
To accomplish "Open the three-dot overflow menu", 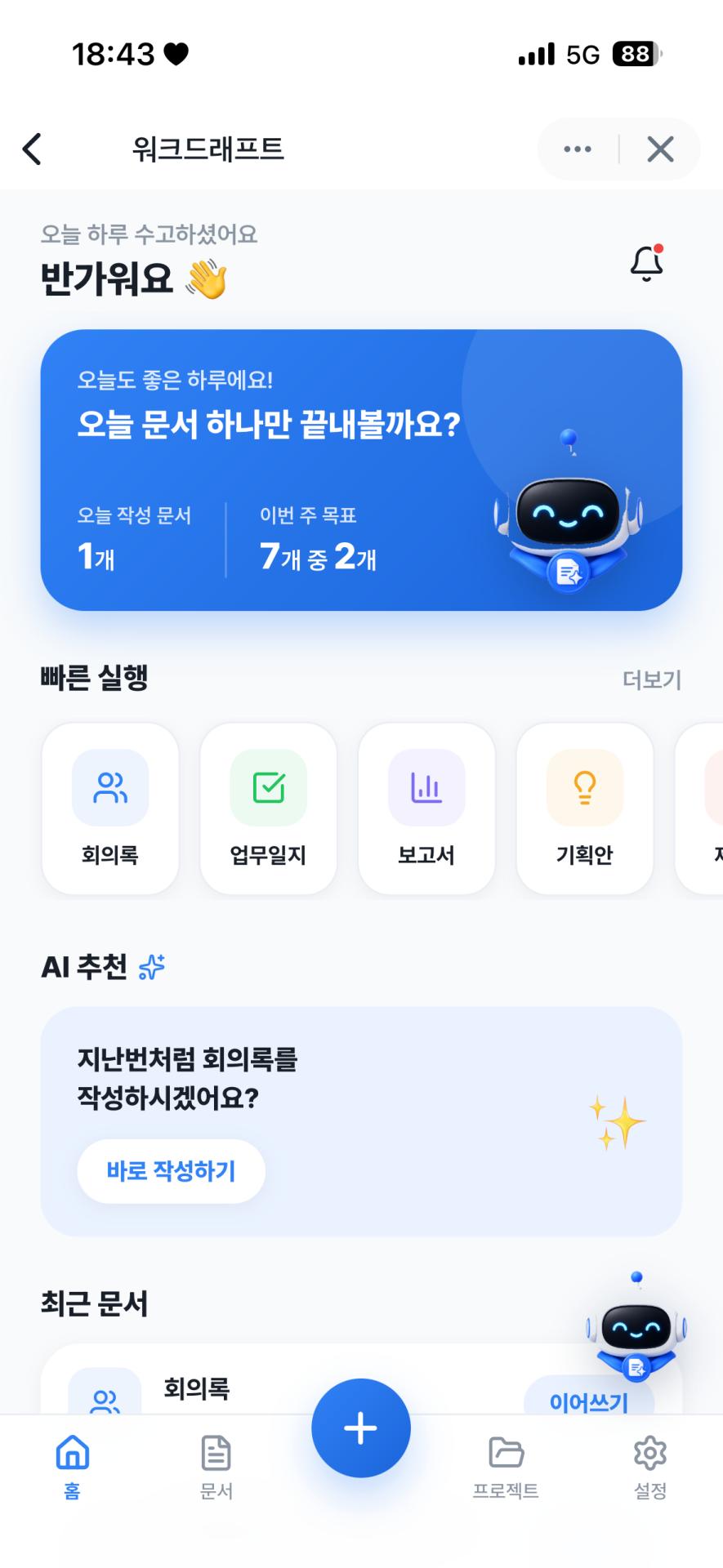I will [x=578, y=149].
